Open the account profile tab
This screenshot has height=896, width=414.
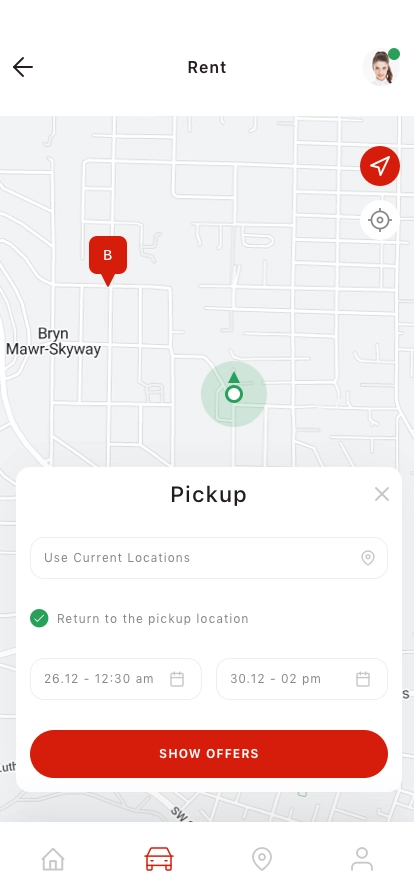pos(362,859)
